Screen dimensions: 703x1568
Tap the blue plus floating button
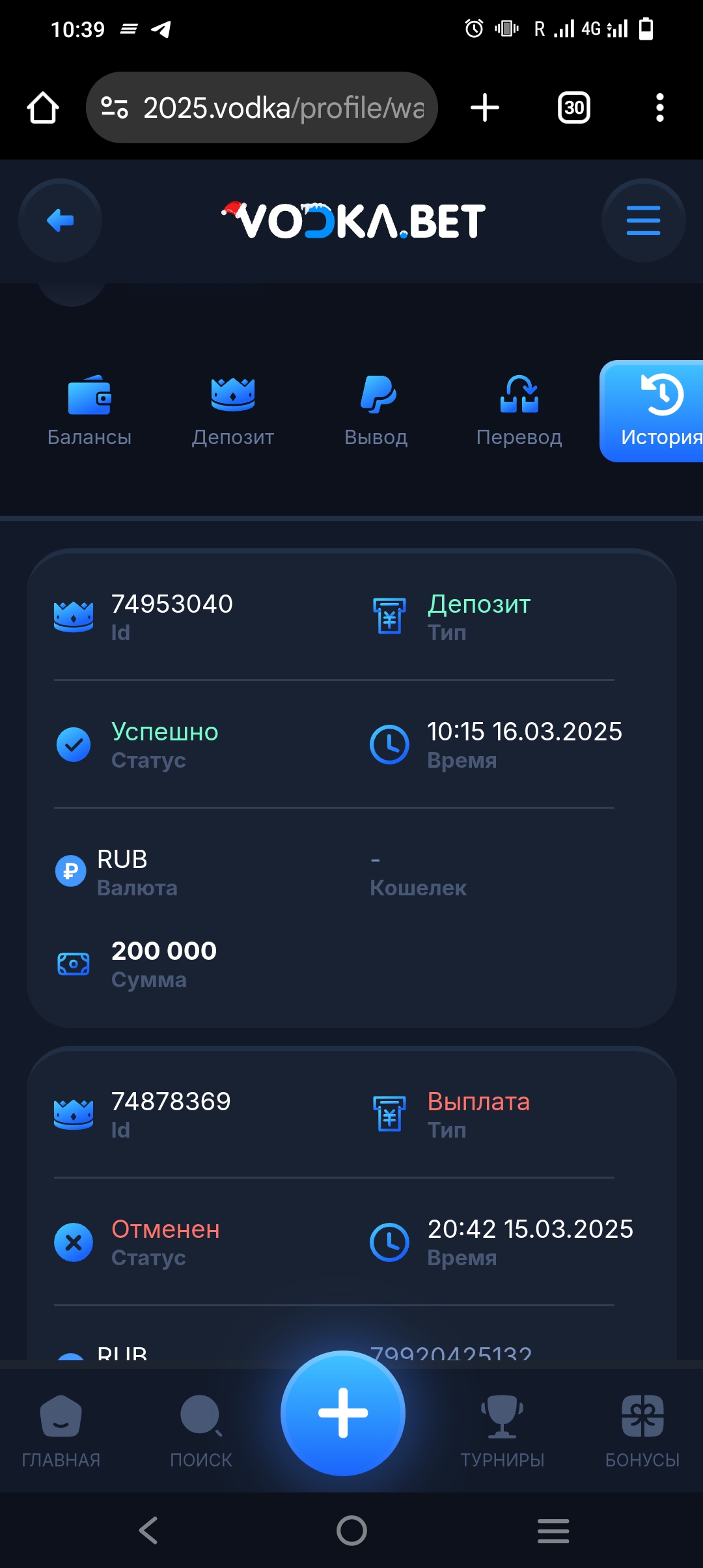343,1413
